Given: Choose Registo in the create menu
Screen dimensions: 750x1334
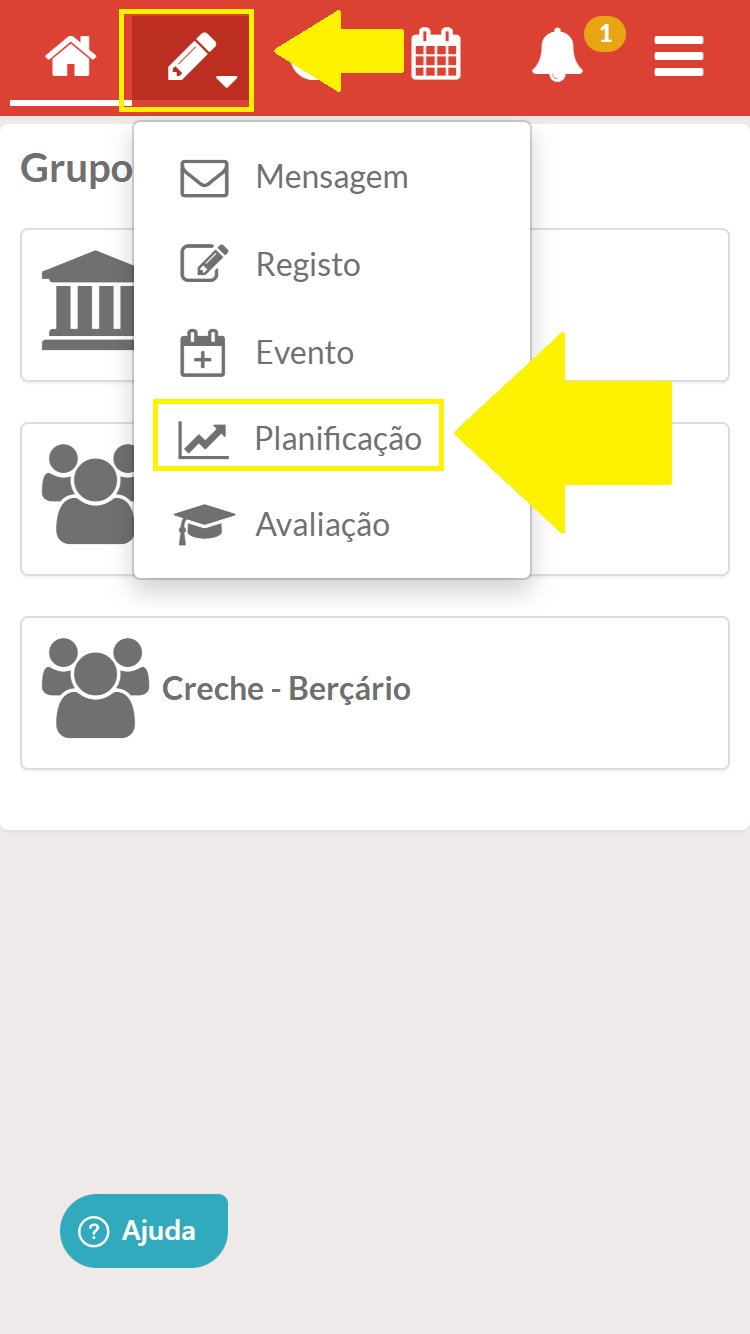Looking at the screenshot, I should click(x=307, y=265).
